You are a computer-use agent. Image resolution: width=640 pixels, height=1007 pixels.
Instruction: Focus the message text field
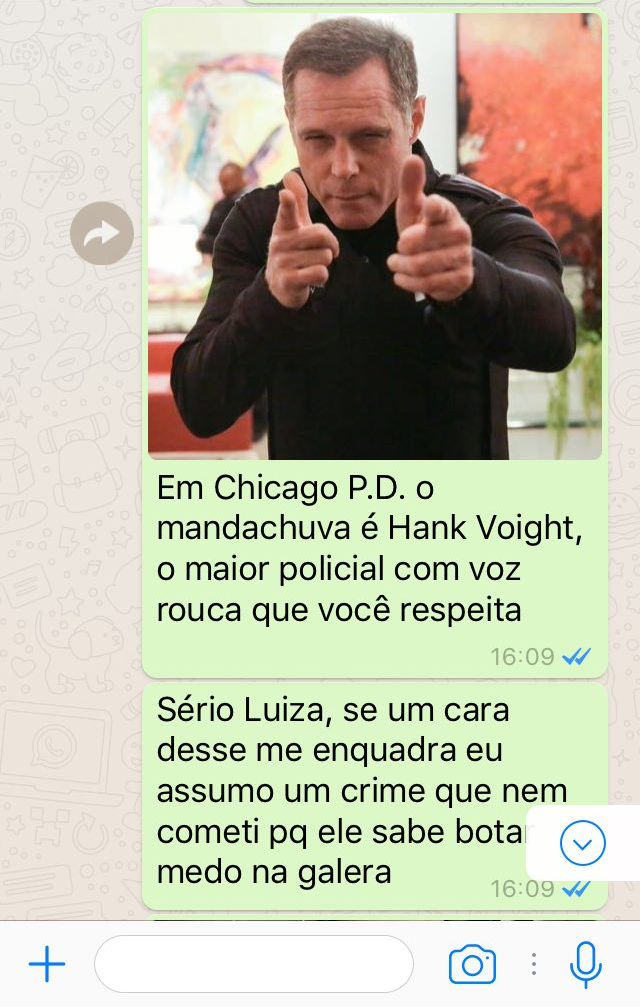click(x=254, y=964)
